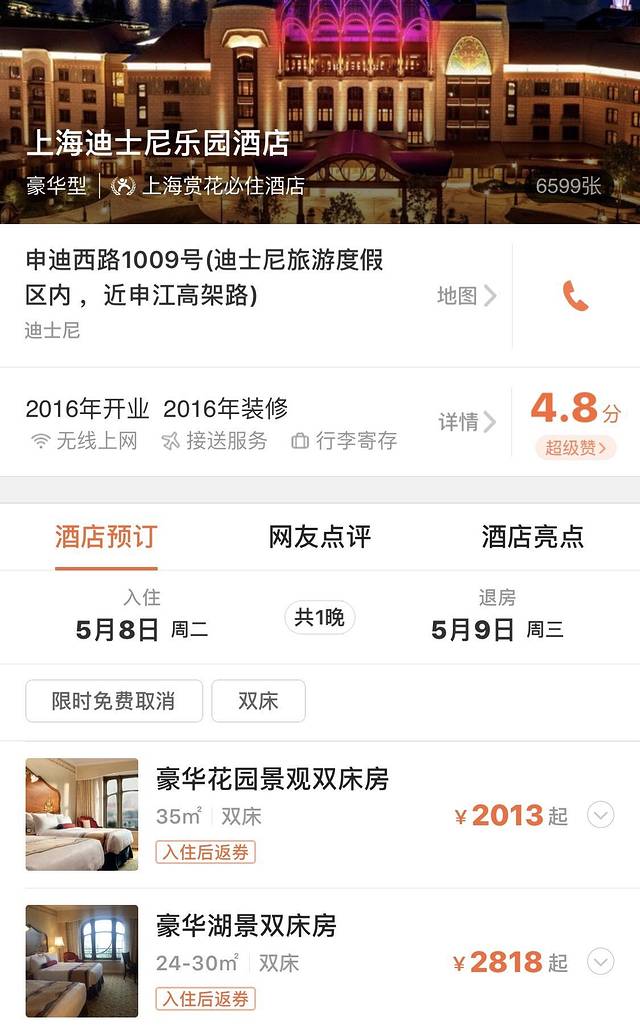
Task: Expand the 豪华花园景观双床房 room options
Action: click(x=600, y=815)
